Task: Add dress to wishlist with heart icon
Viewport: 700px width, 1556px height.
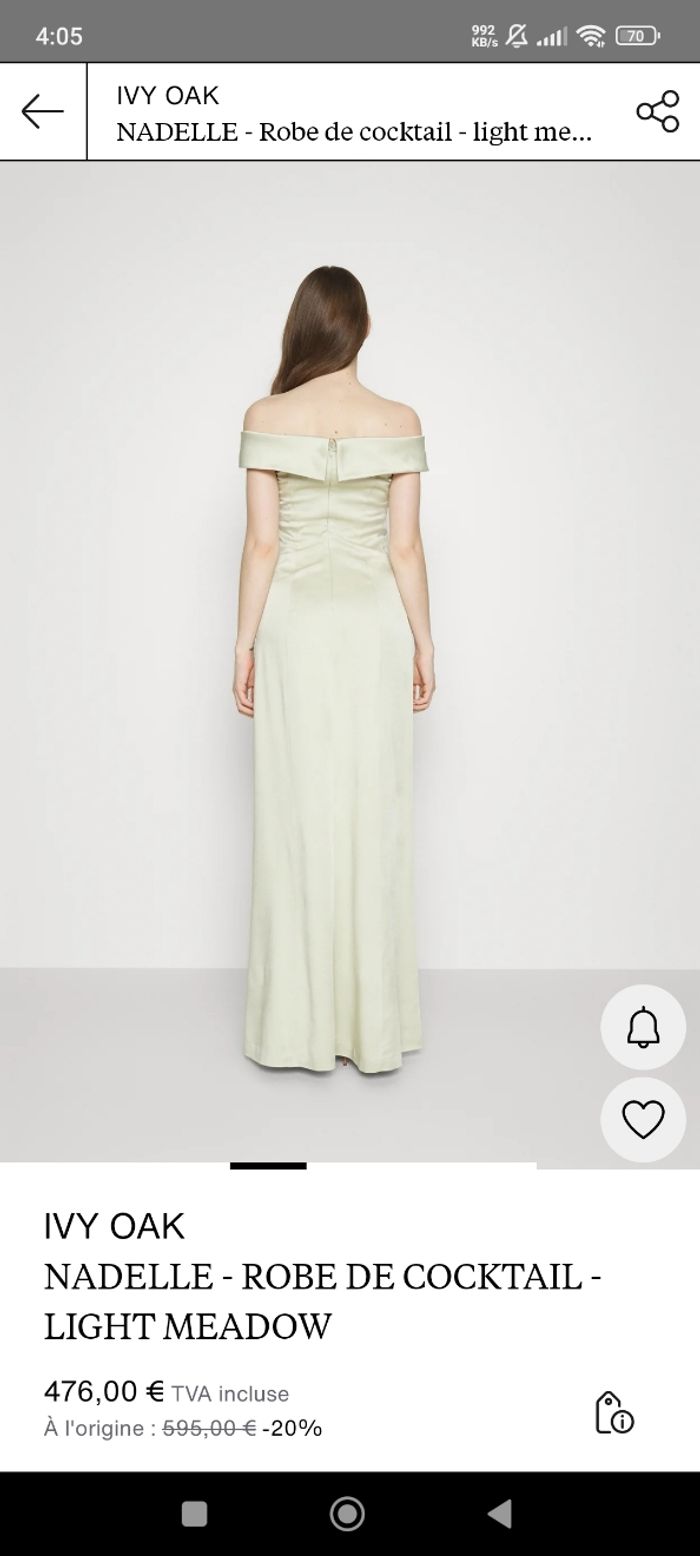Action: coord(643,1119)
